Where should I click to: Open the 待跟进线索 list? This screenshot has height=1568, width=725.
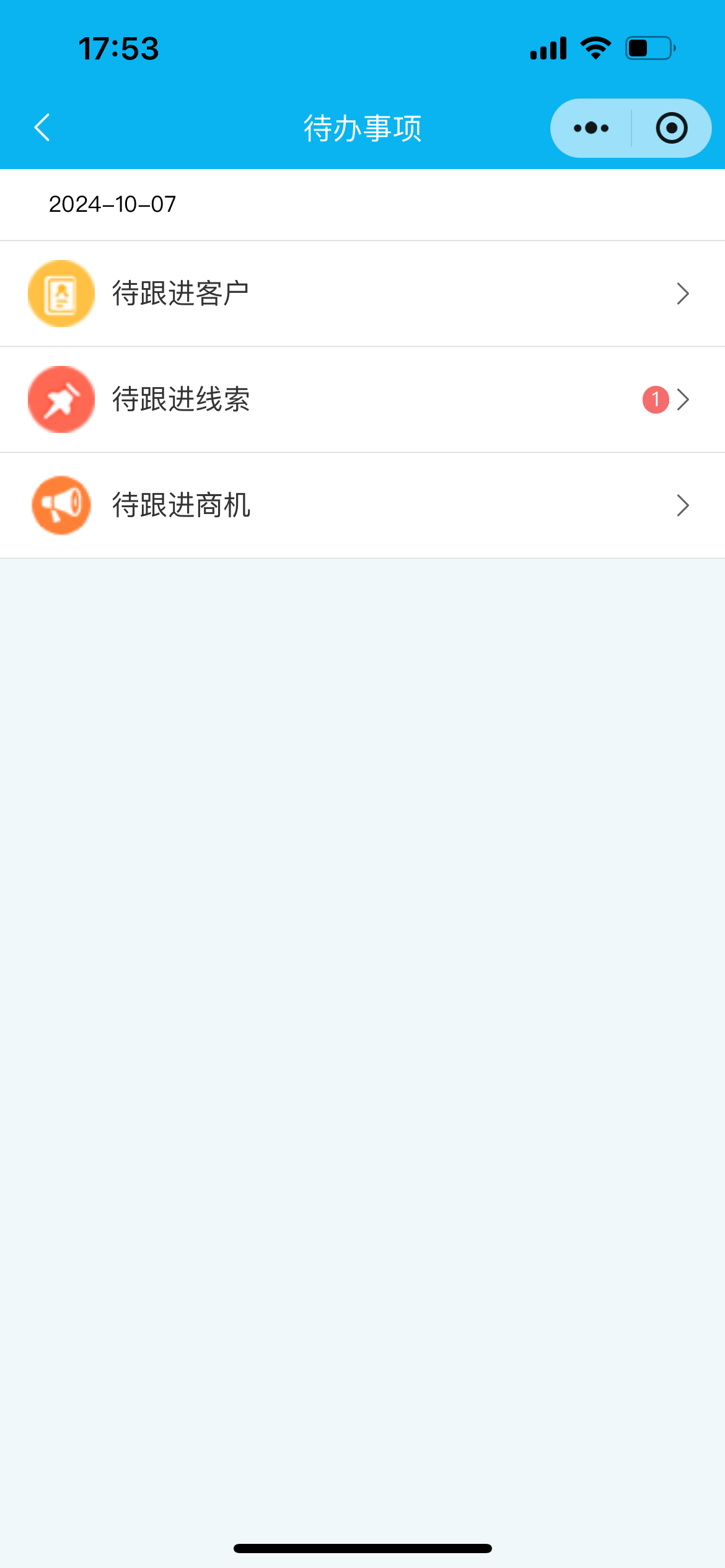(362, 399)
